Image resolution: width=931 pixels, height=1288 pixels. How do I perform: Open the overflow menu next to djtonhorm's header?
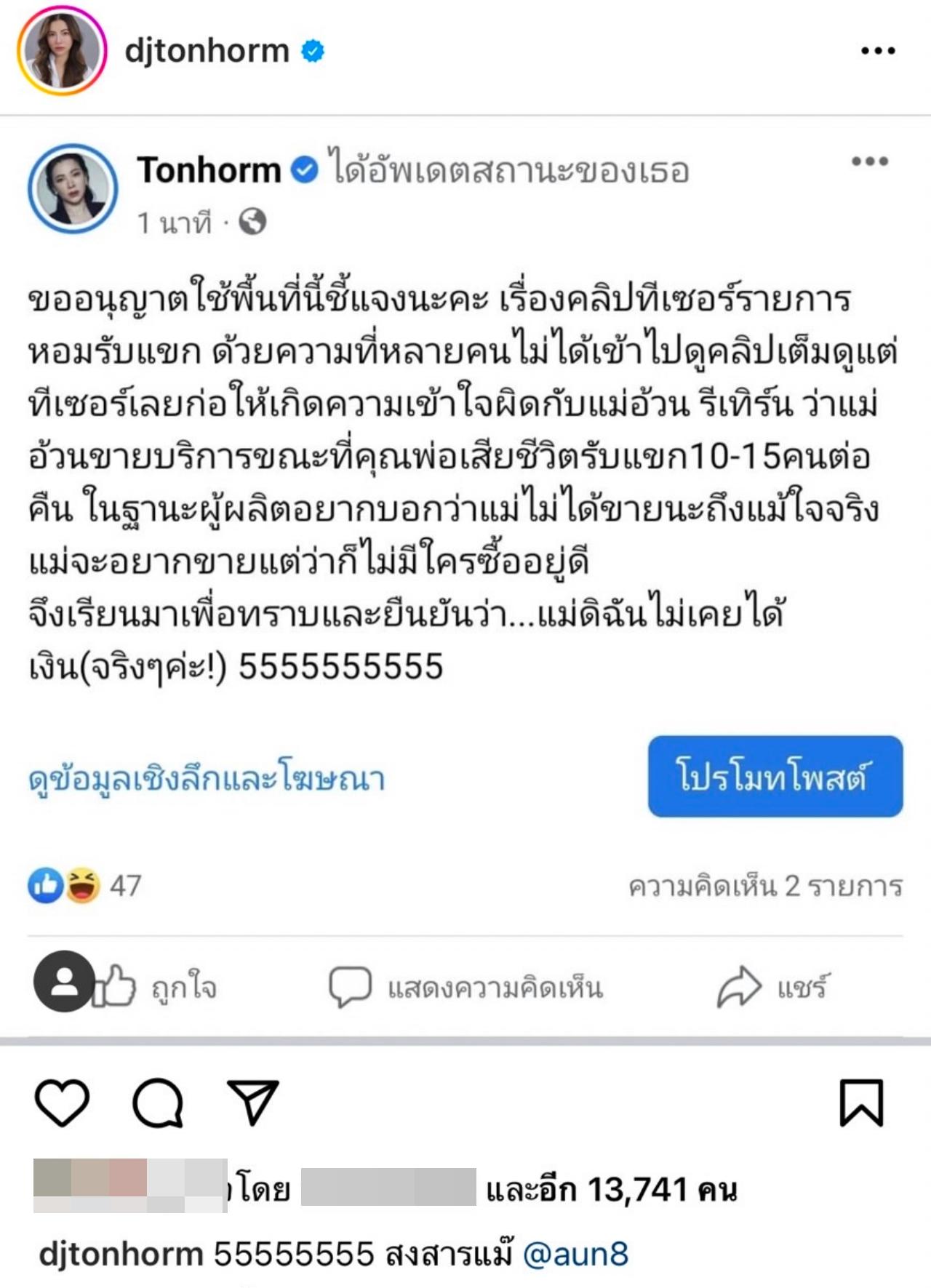[877, 51]
